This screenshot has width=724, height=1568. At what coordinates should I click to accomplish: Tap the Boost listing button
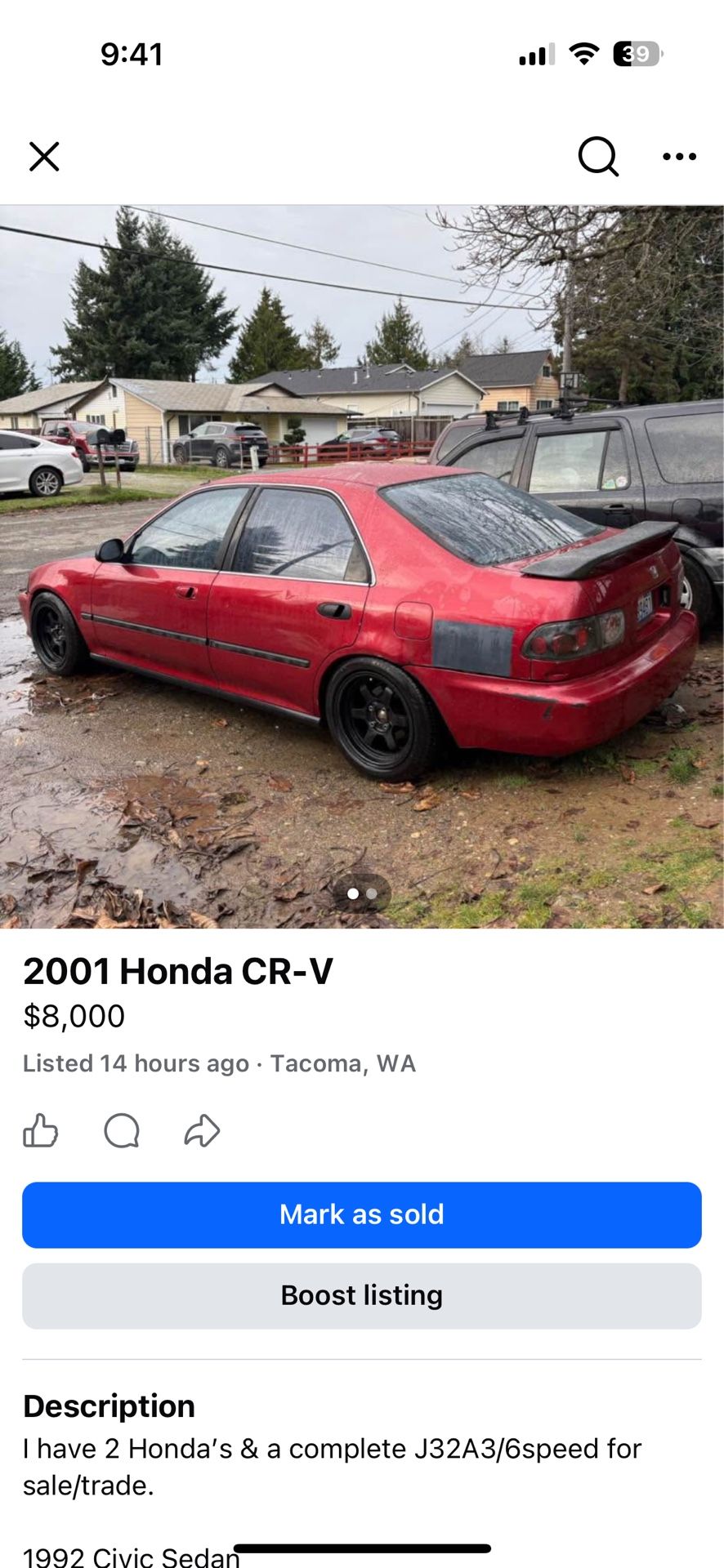point(362,1295)
